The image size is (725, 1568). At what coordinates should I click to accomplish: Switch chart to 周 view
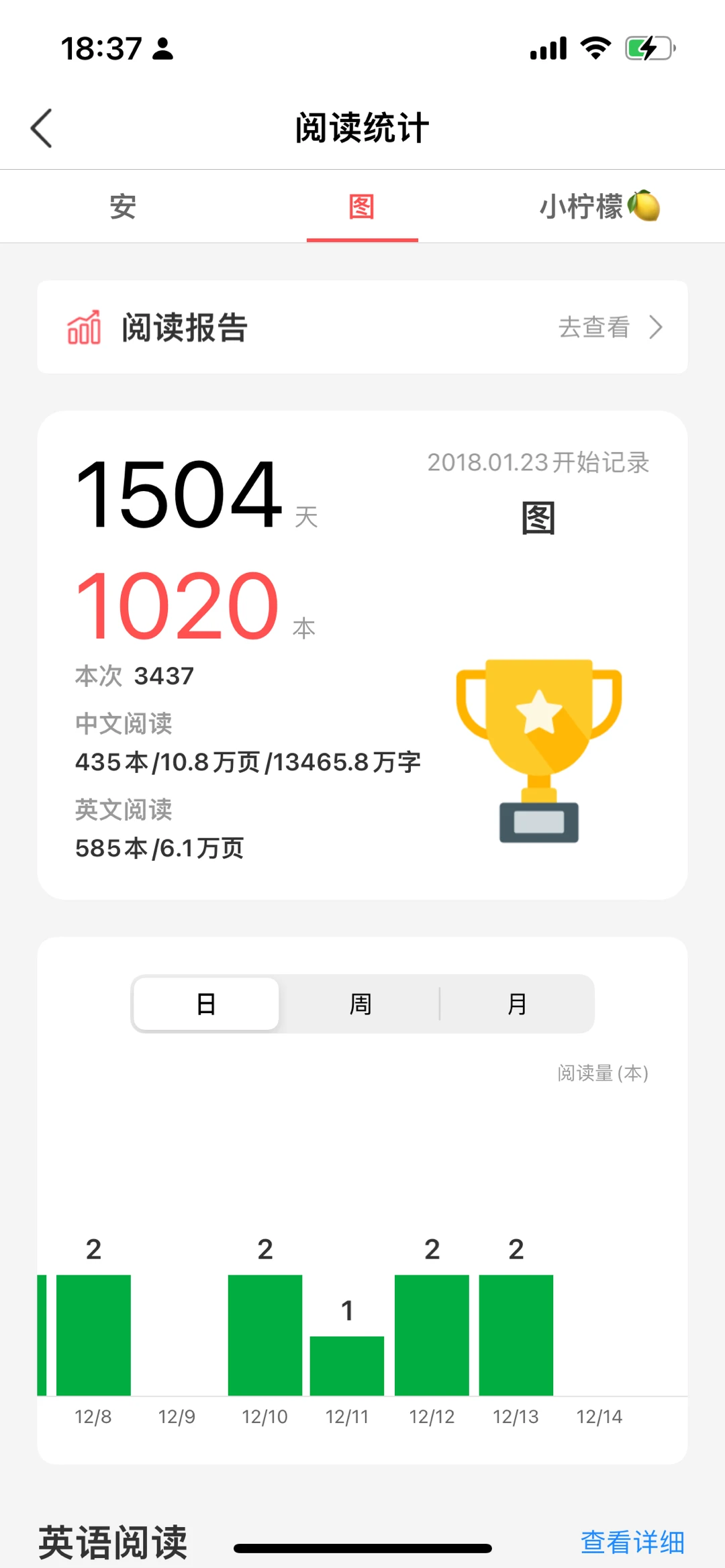[360, 1004]
